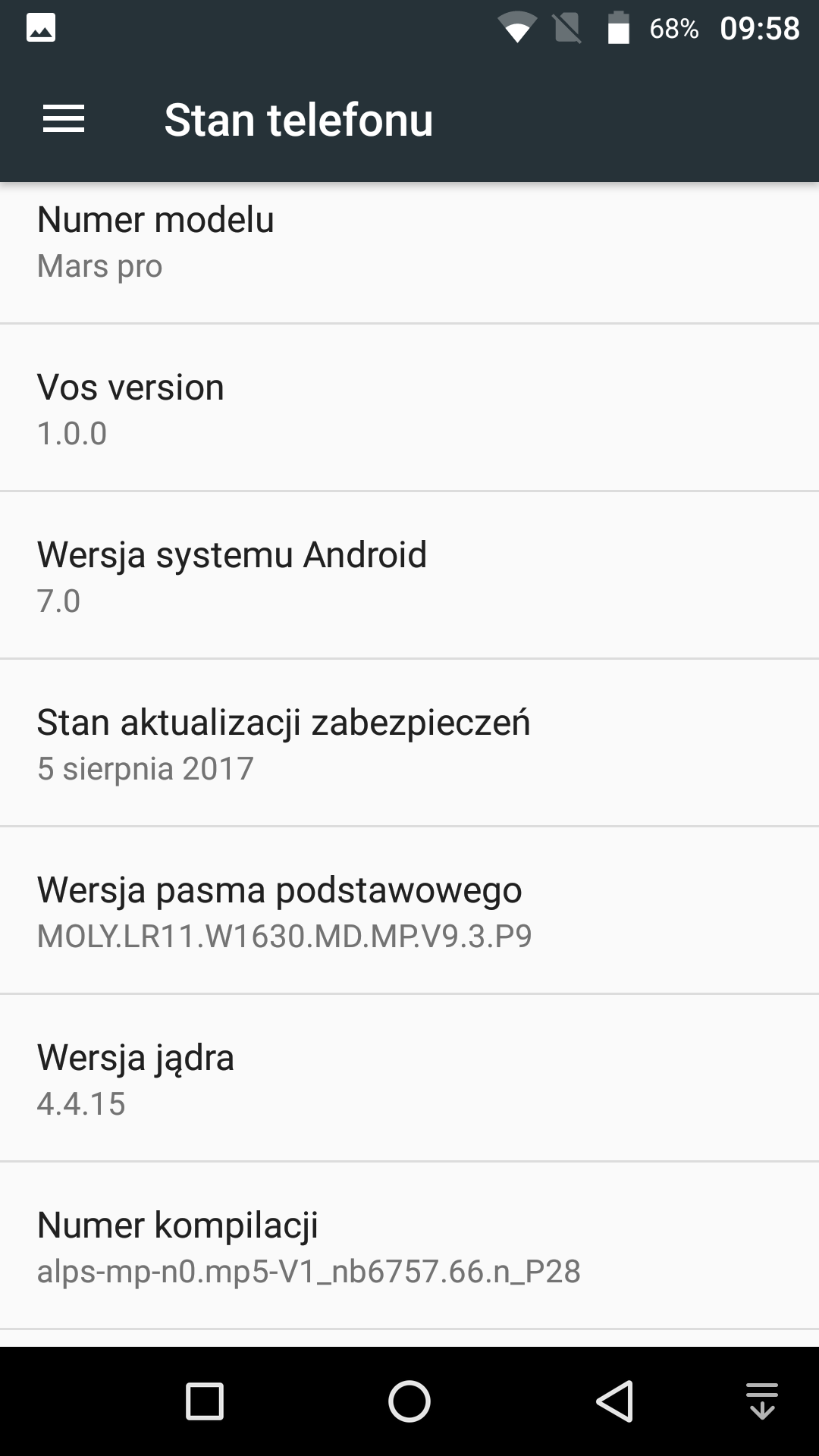Select the Vos version row
The height and width of the screenshot is (1456, 819).
(x=409, y=409)
